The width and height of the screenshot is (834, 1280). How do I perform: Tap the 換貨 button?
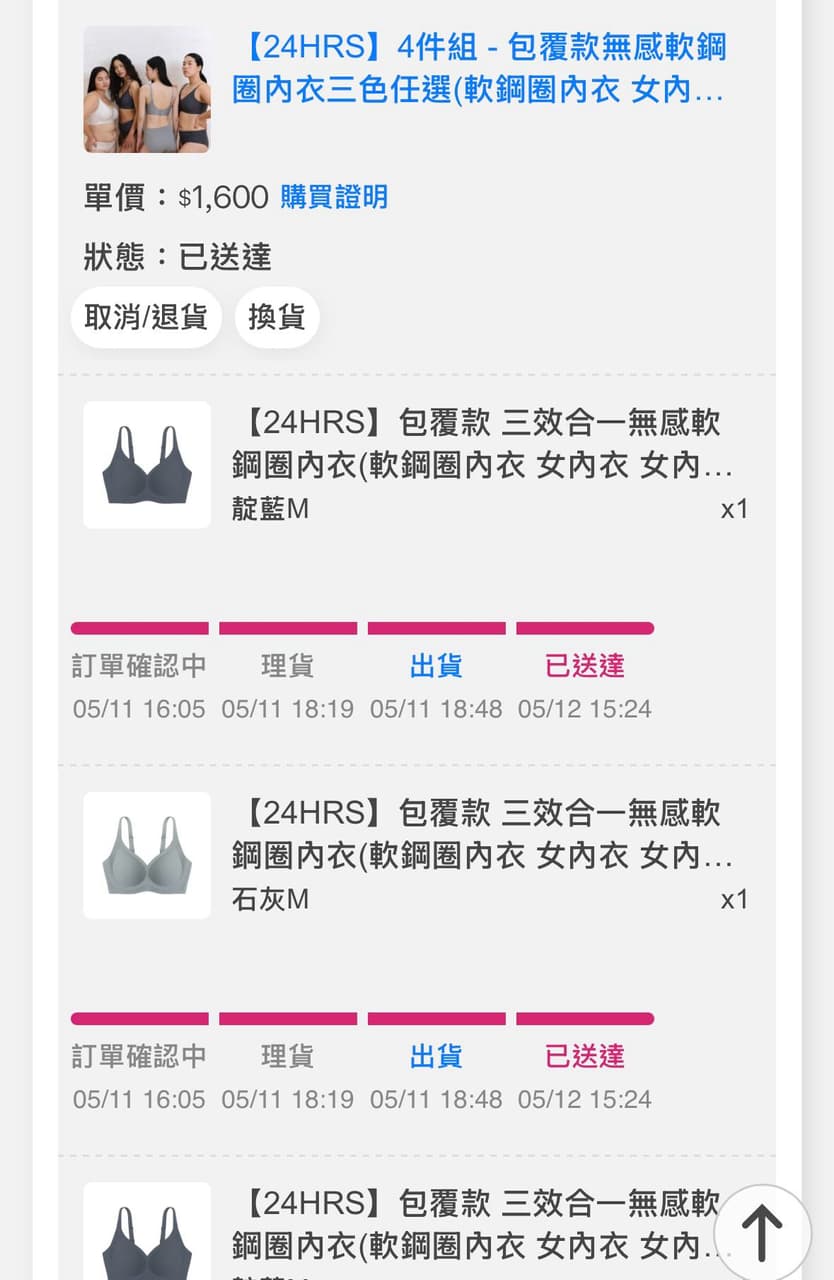pyautogui.click(x=277, y=317)
